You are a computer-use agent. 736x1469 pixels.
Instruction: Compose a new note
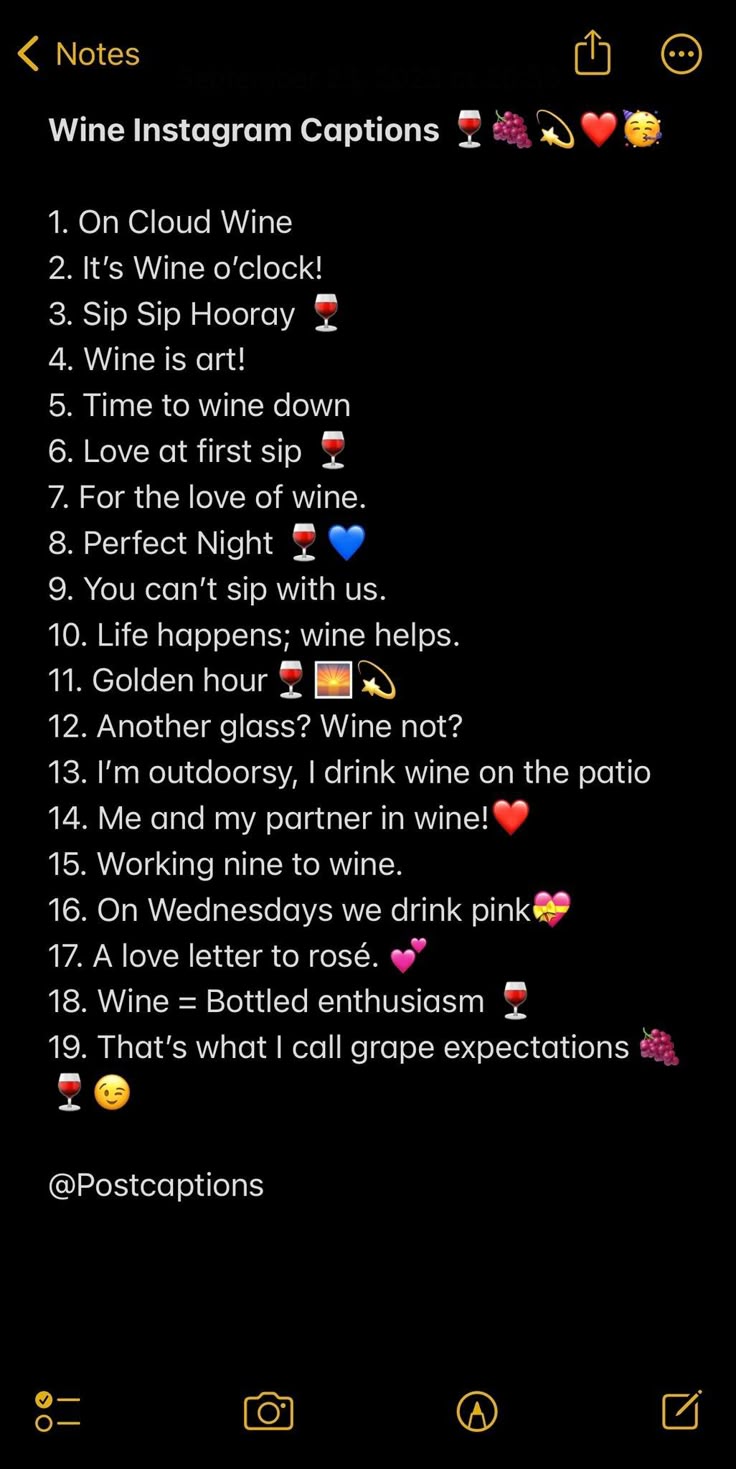pyautogui.click(x=680, y=1412)
